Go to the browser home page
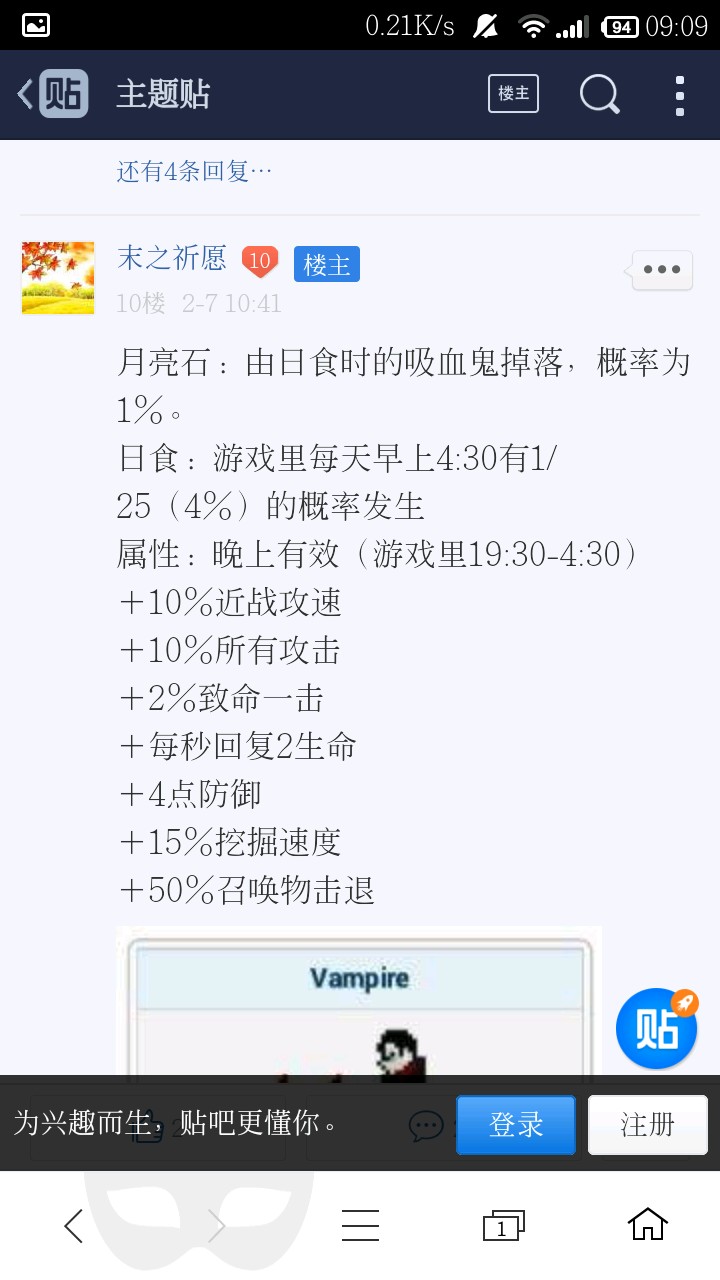This screenshot has height=1280, width=720. pos(647,1225)
